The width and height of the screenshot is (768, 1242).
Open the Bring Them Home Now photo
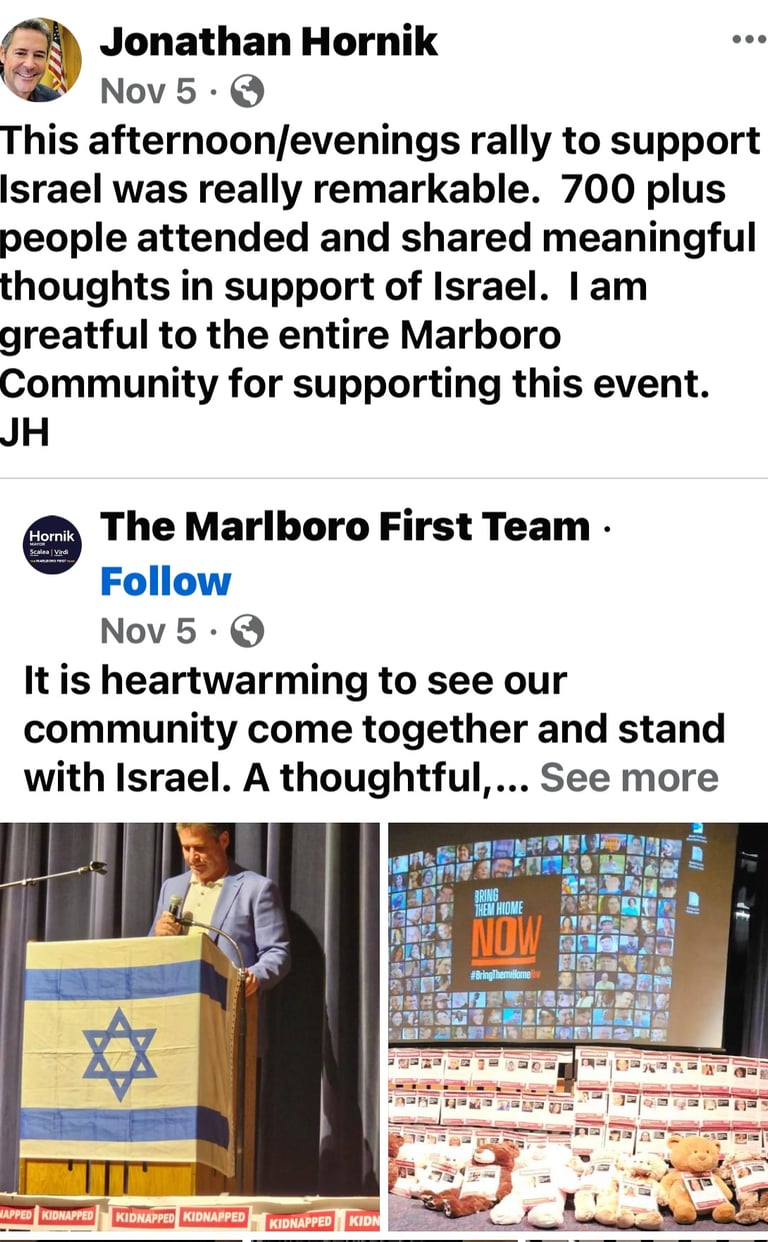coord(578,1027)
